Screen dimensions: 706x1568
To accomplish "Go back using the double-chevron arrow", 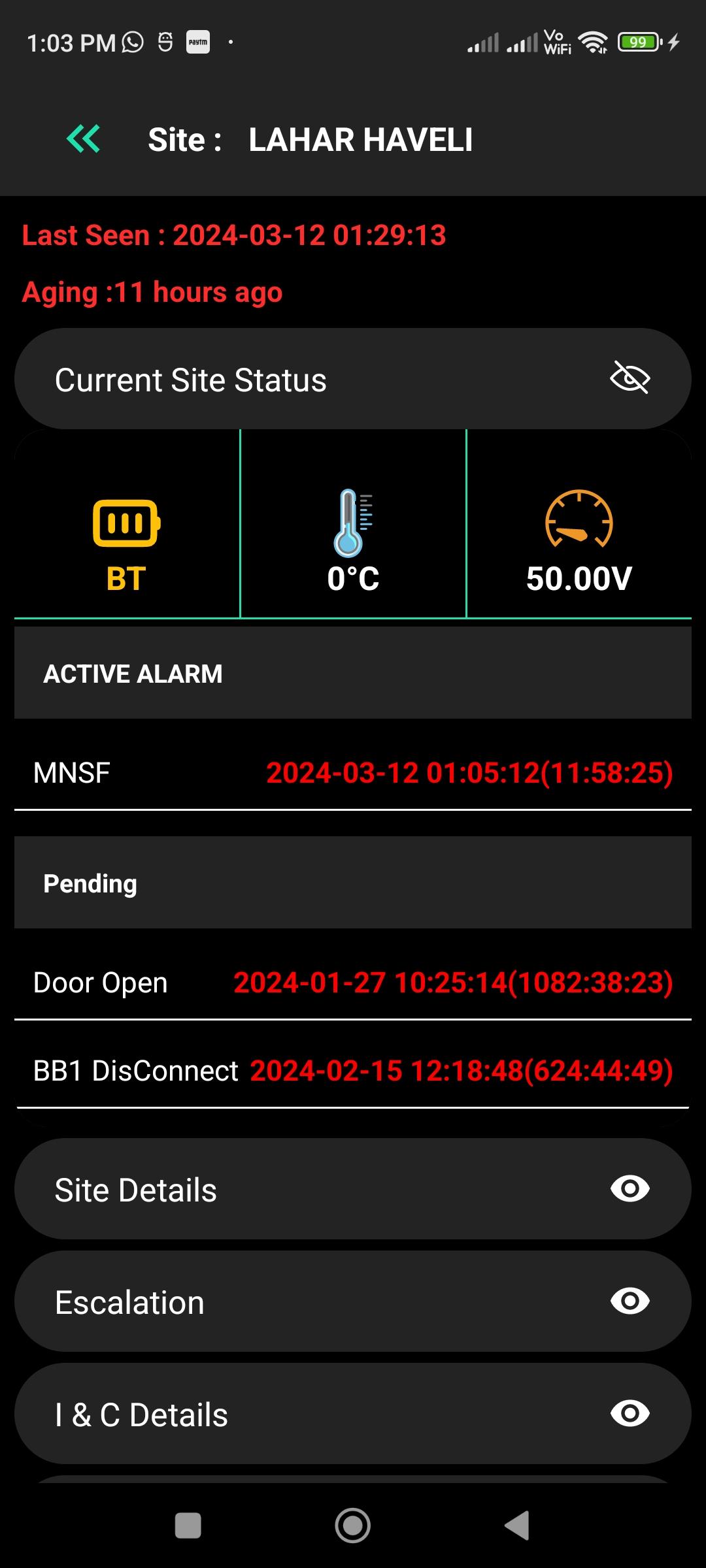I will pos(83,139).
